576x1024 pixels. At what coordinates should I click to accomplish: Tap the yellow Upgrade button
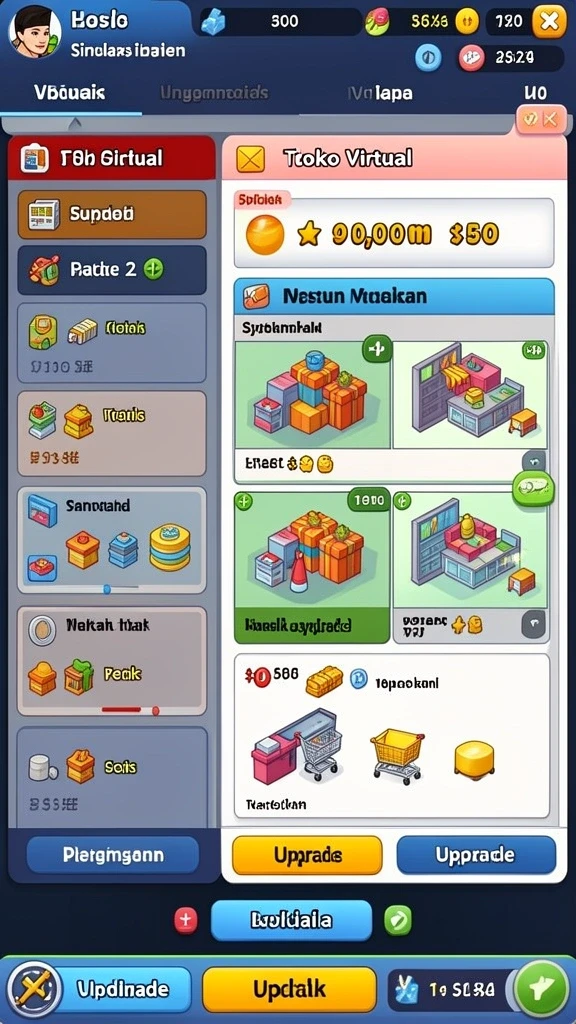pos(307,855)
